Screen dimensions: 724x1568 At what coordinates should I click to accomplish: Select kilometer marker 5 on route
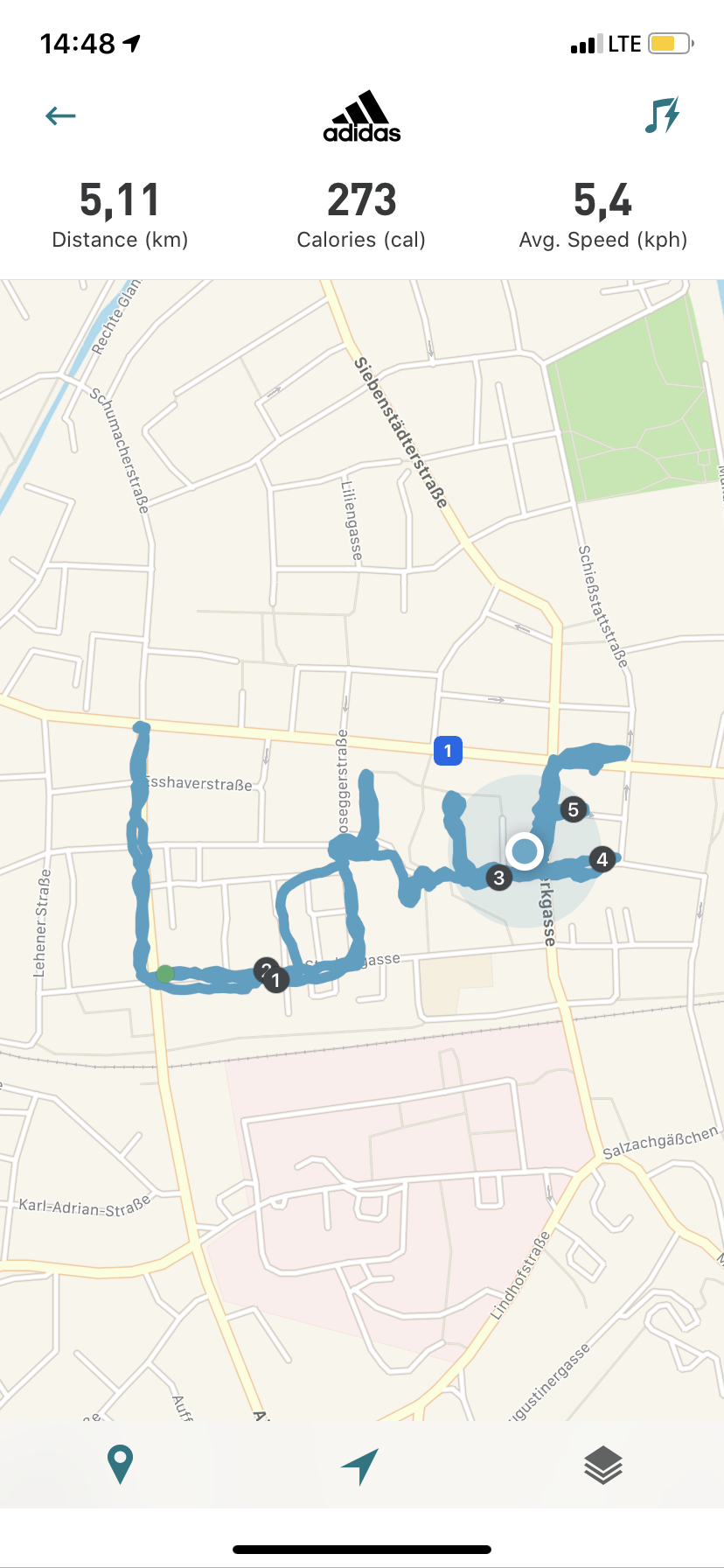pyautogui.click(x=573, y=809)
